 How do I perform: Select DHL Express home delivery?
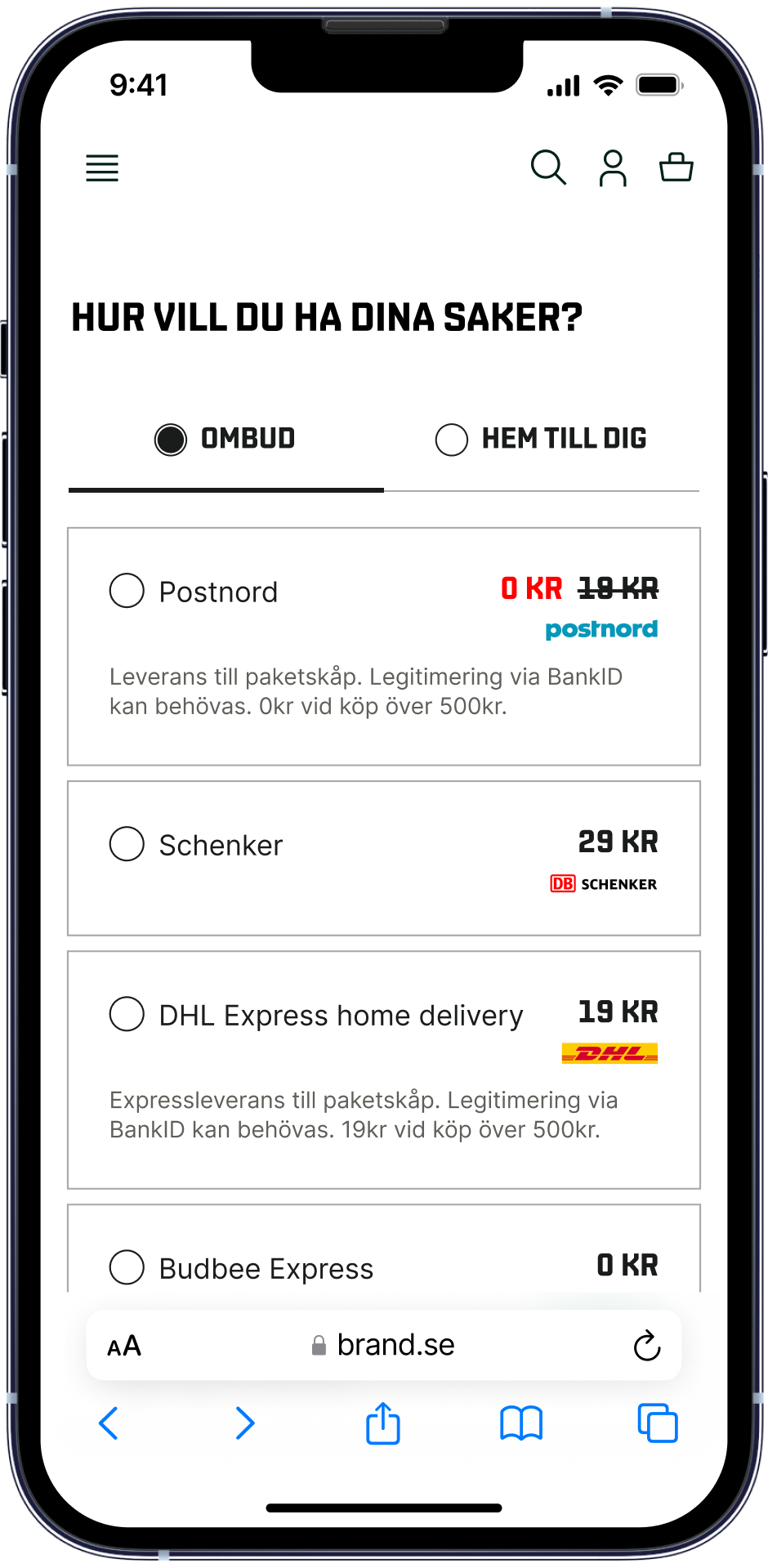(127, 1014)
